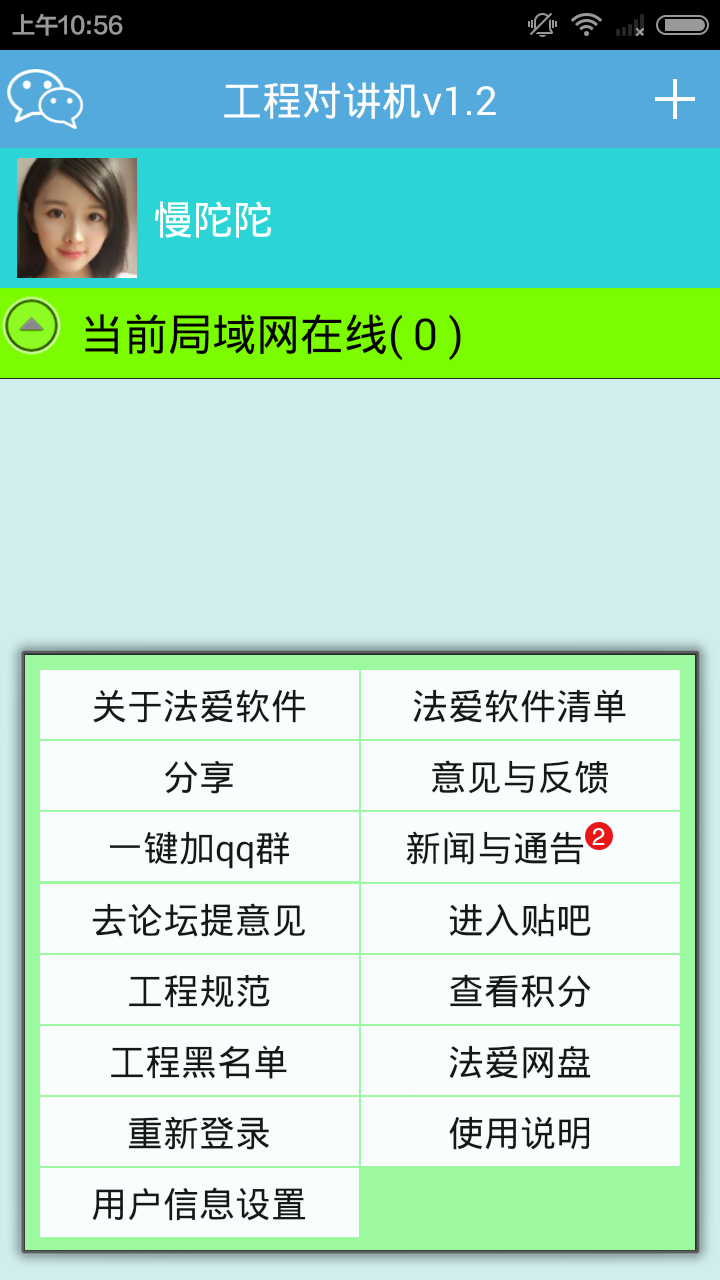Collapse the 当前局域网在线 list

tap(32, 326)
